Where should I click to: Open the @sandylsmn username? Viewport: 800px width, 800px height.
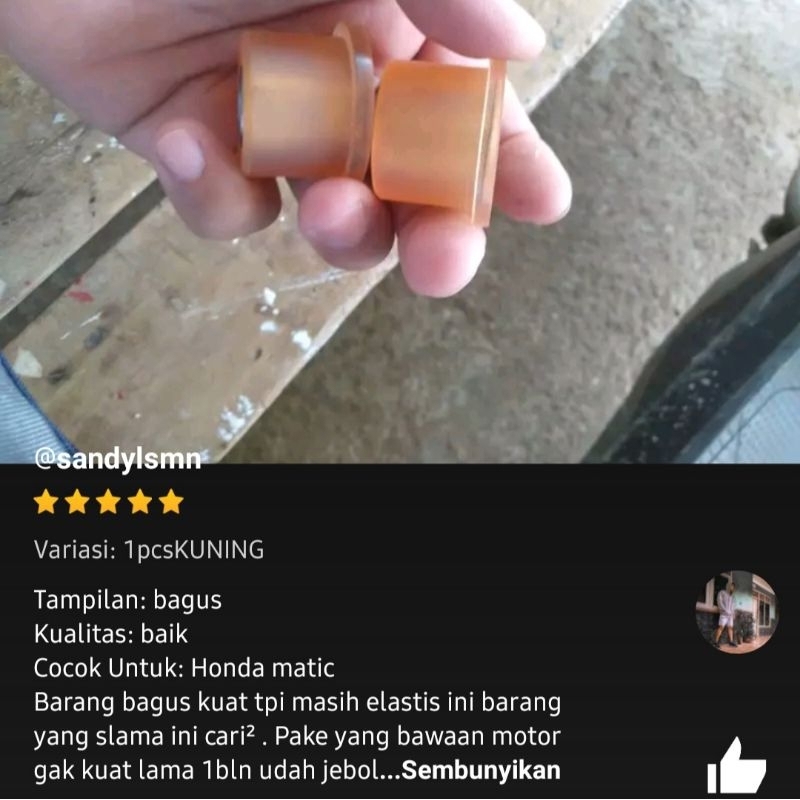point(118,459)
